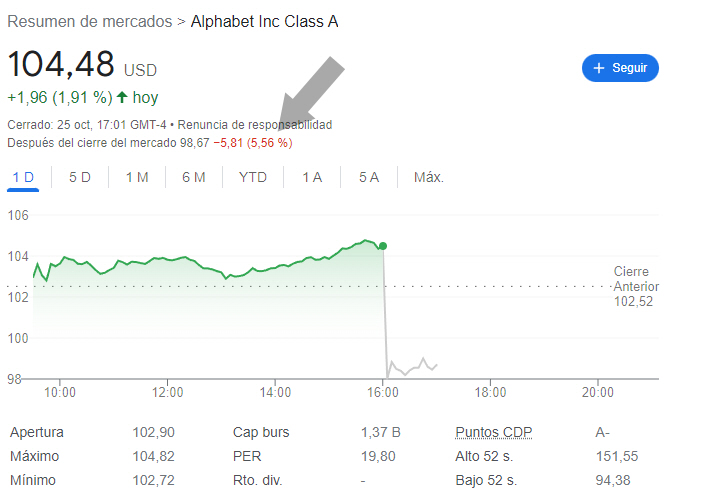Select the 1 D chart range
The width and height of the screenshot is (715, 503).
[x=23, y=177]
